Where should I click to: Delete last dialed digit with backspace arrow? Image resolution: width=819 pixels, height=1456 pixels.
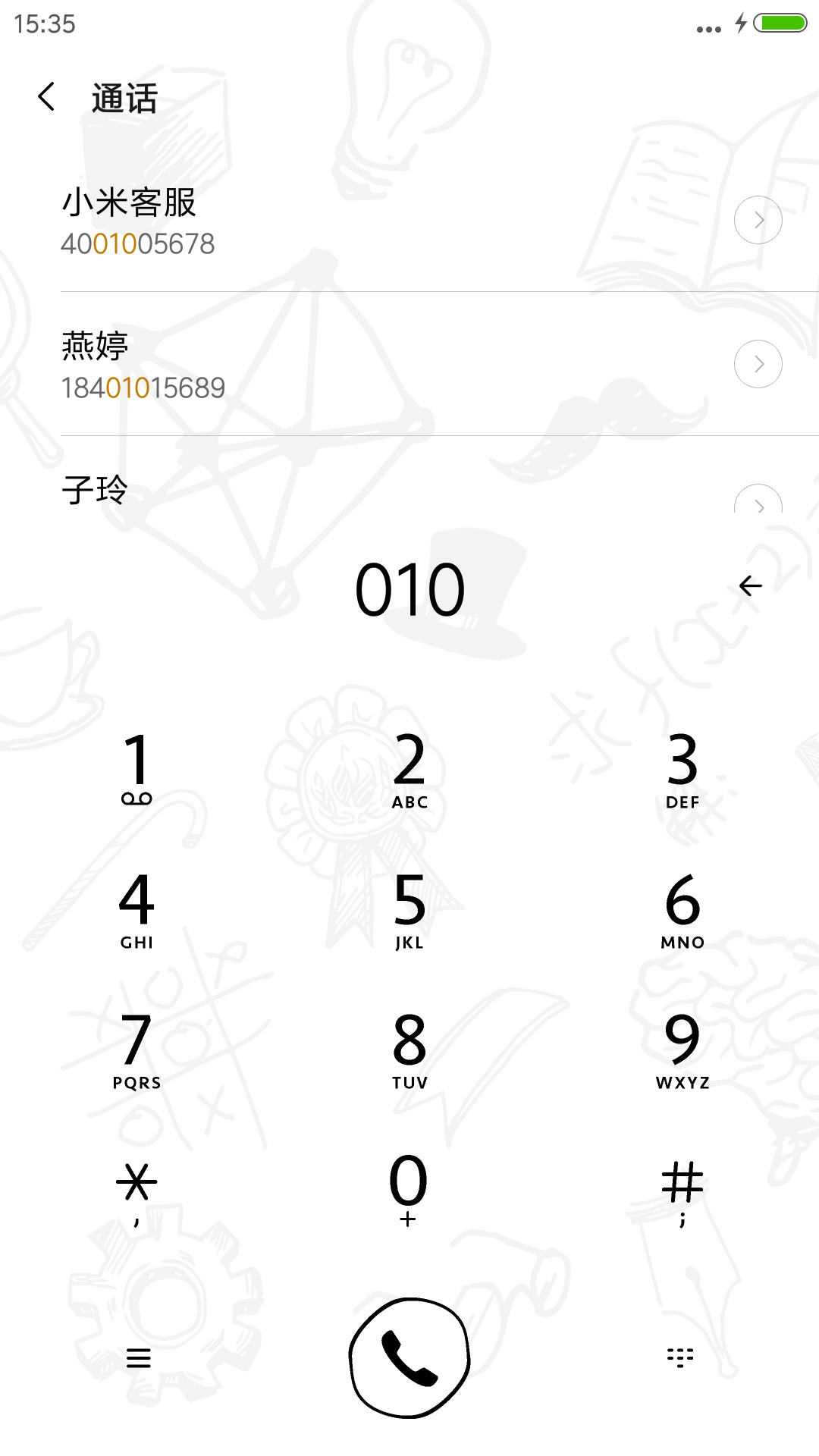coord(751,585)
